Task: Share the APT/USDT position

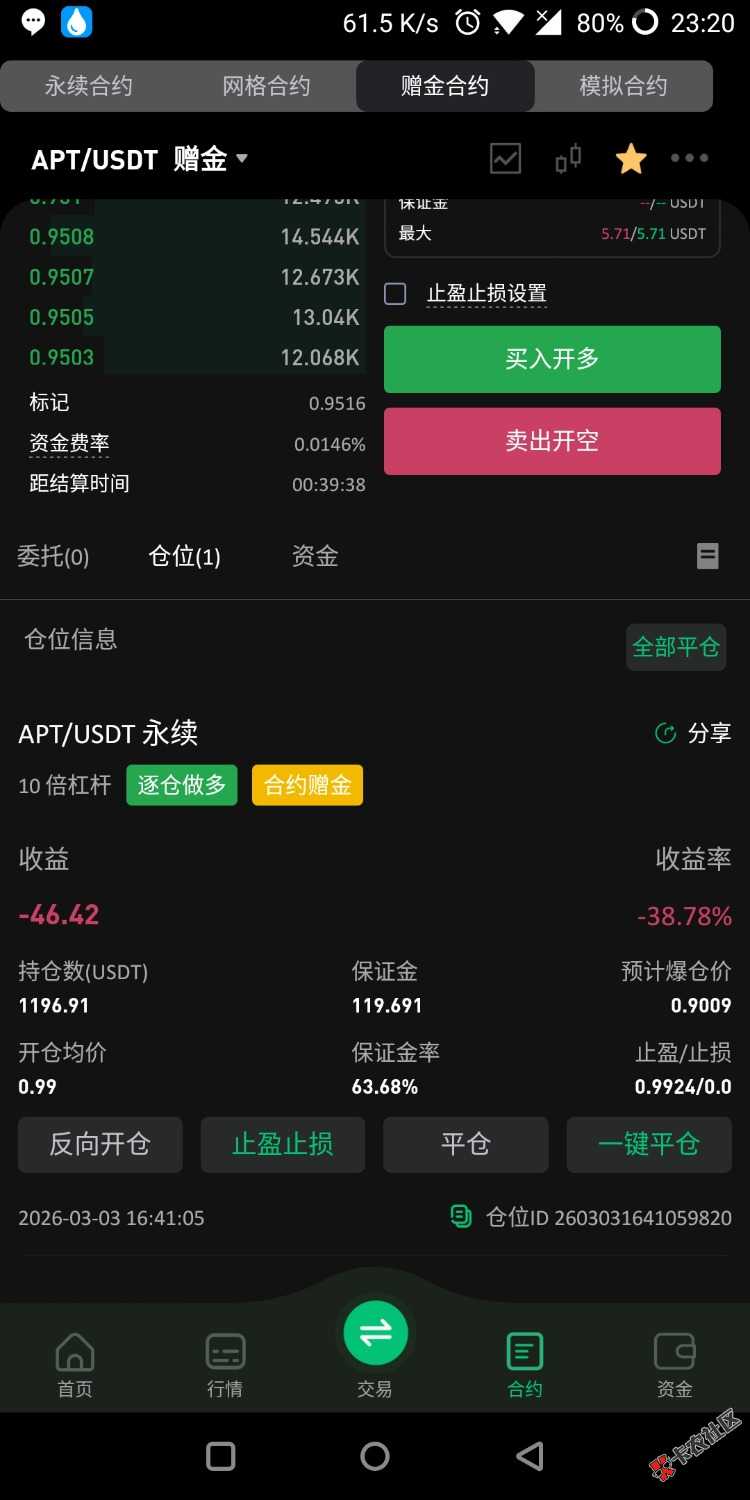Action: coord(693,734)
